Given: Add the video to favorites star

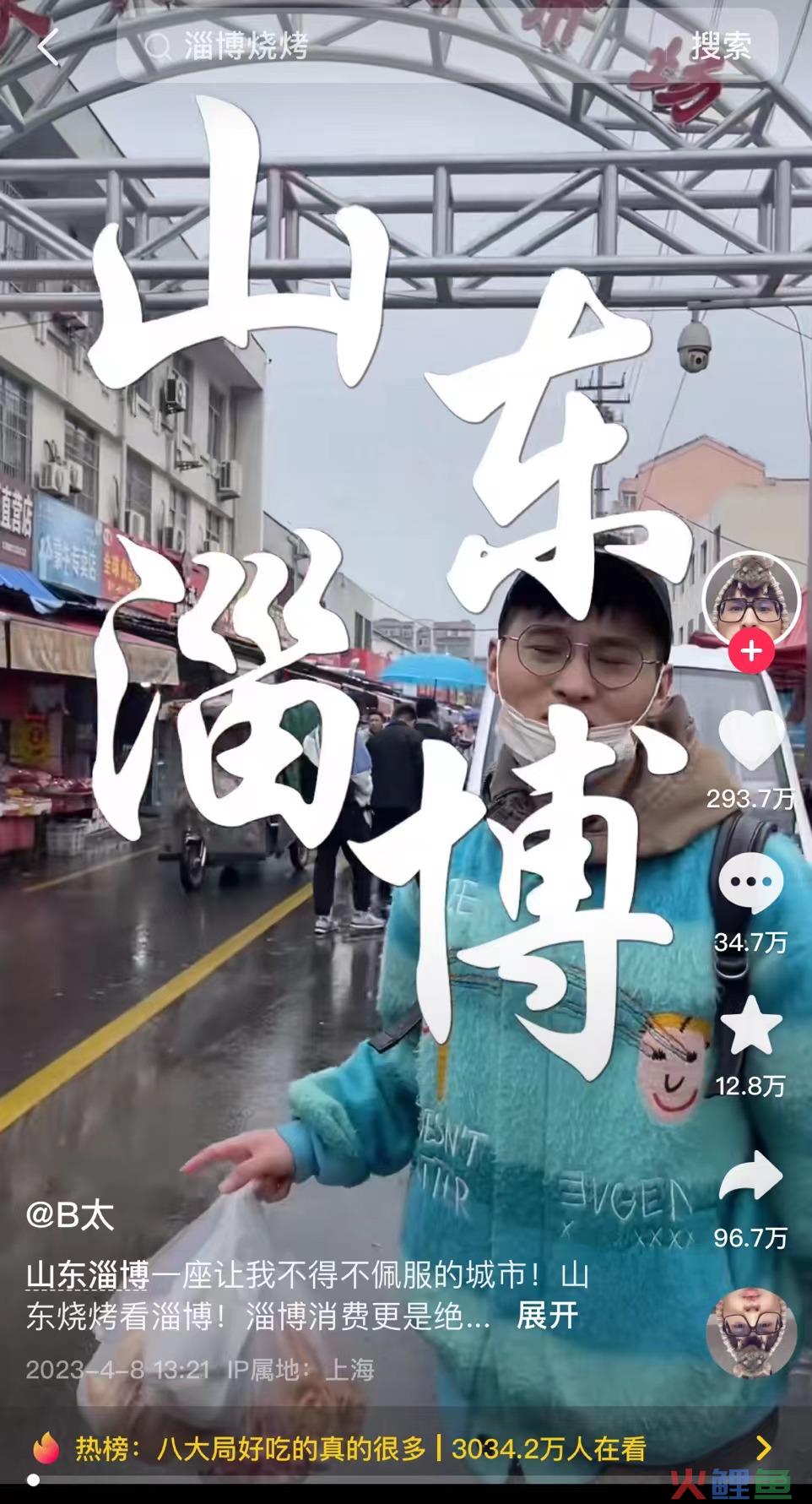Looking at the screenshot, I should point(750,1025).
